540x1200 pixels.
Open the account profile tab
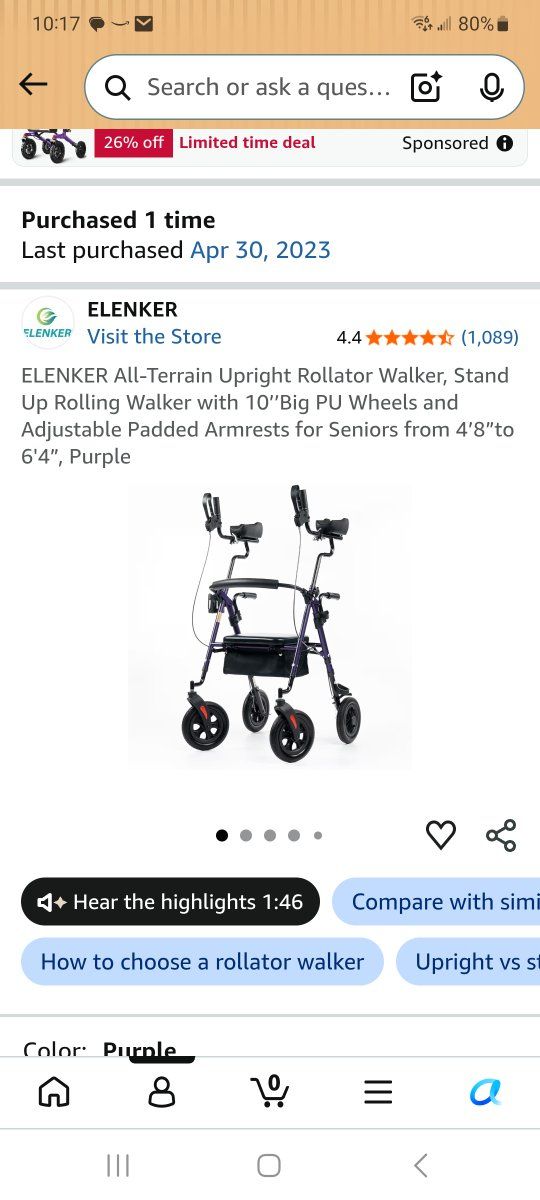click(161, 1092)
